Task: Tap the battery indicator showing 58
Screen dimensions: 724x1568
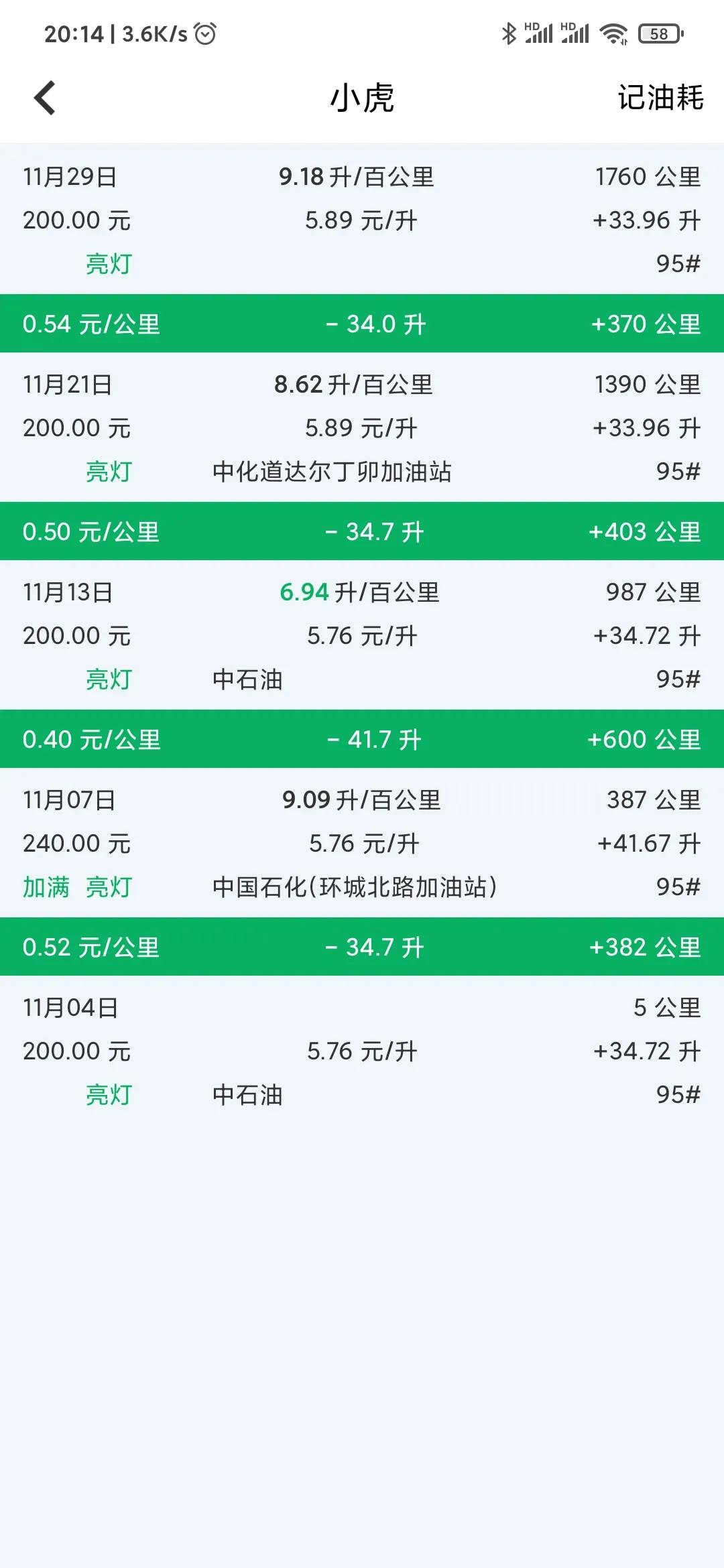Action: coord(658,32)
